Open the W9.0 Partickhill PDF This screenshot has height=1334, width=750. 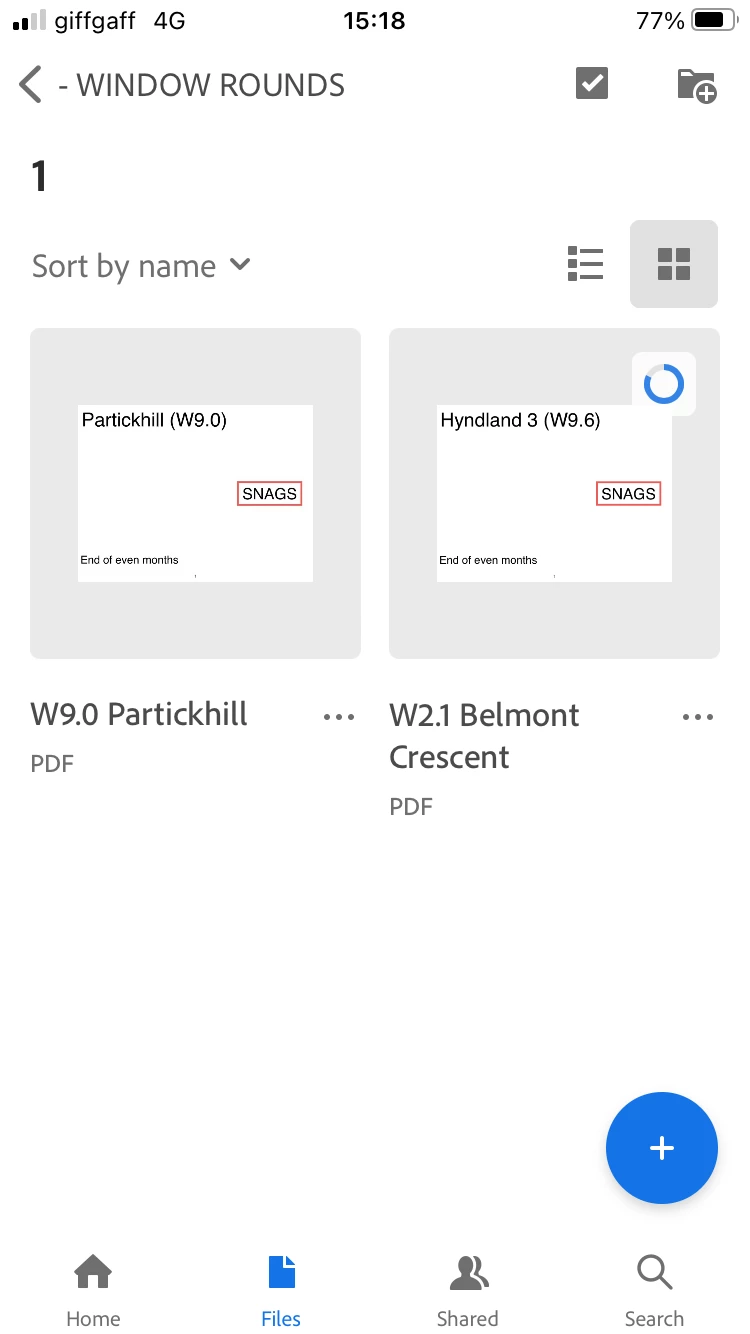coord(195,493)
